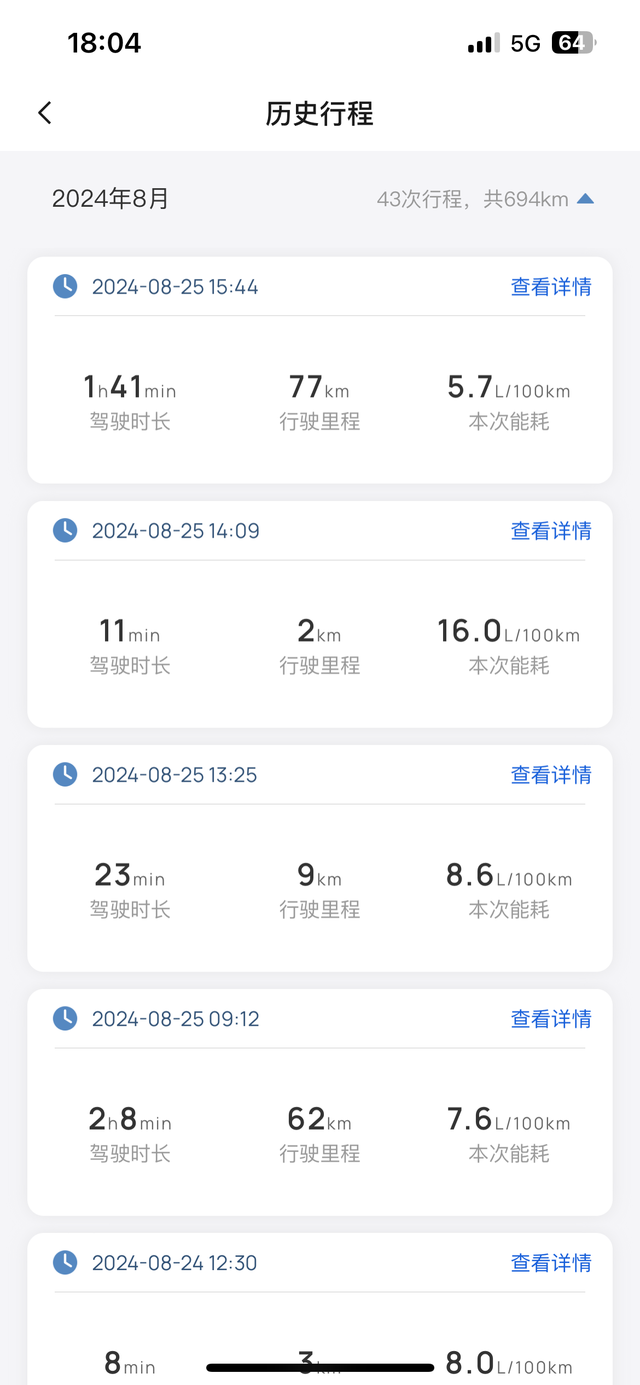Select the 2km trip card

pos(319,644)
